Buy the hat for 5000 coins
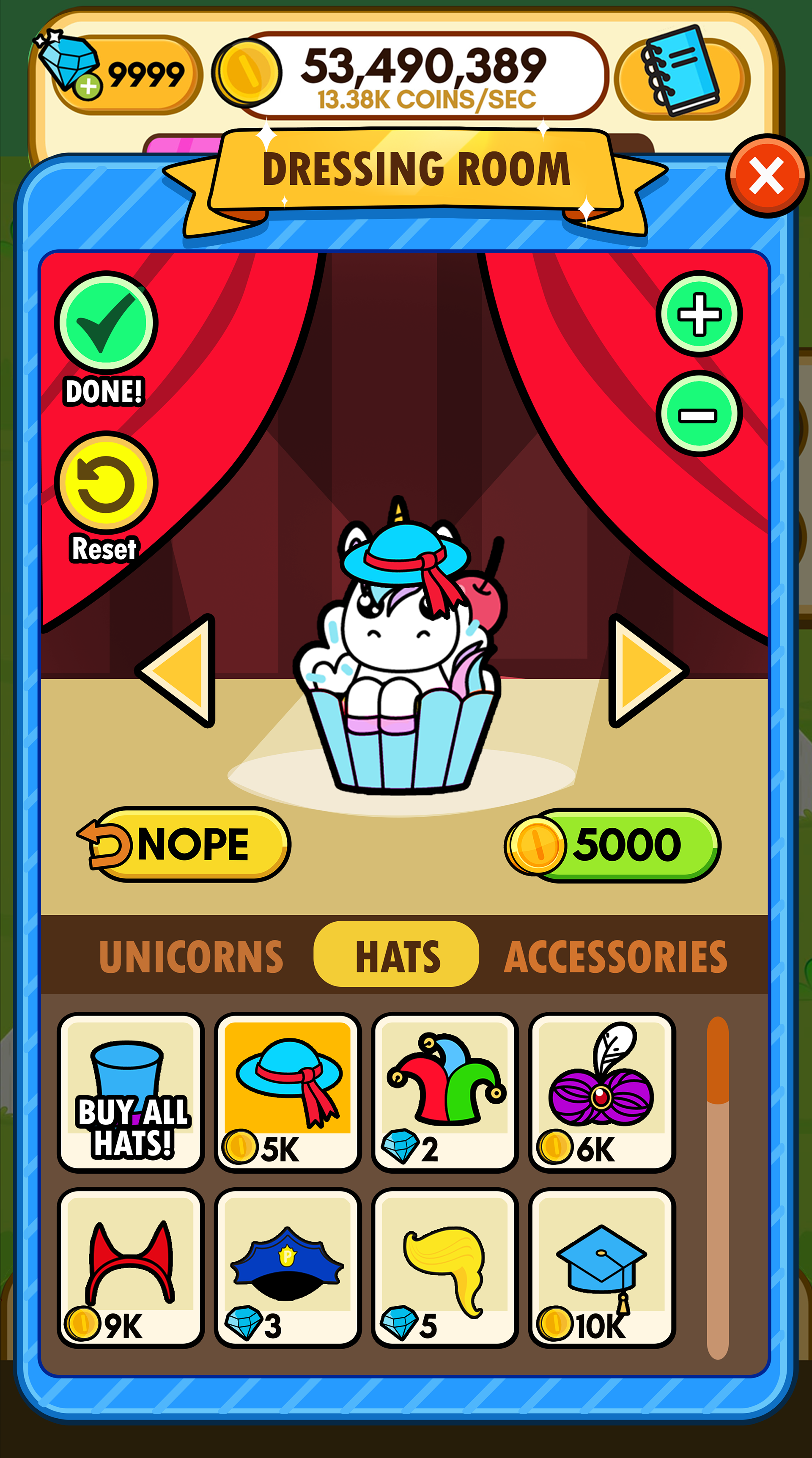812x1458 pixels. click(612, 845)
